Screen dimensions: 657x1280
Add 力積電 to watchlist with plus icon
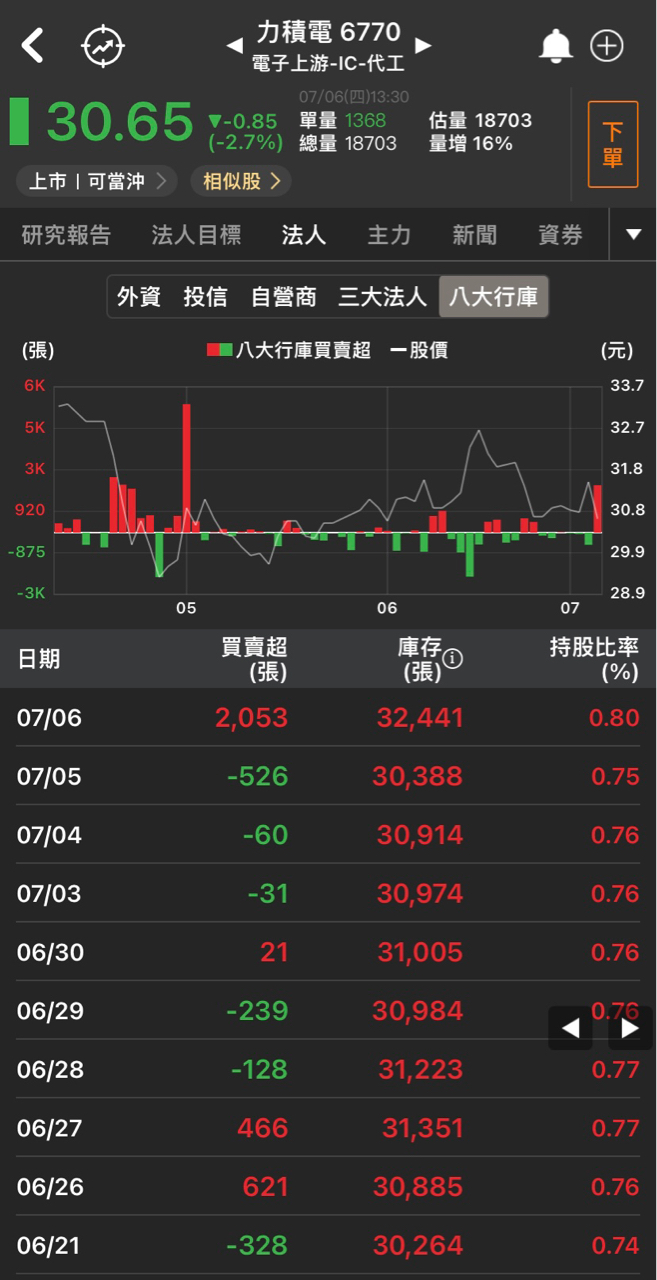click(607, 46)
